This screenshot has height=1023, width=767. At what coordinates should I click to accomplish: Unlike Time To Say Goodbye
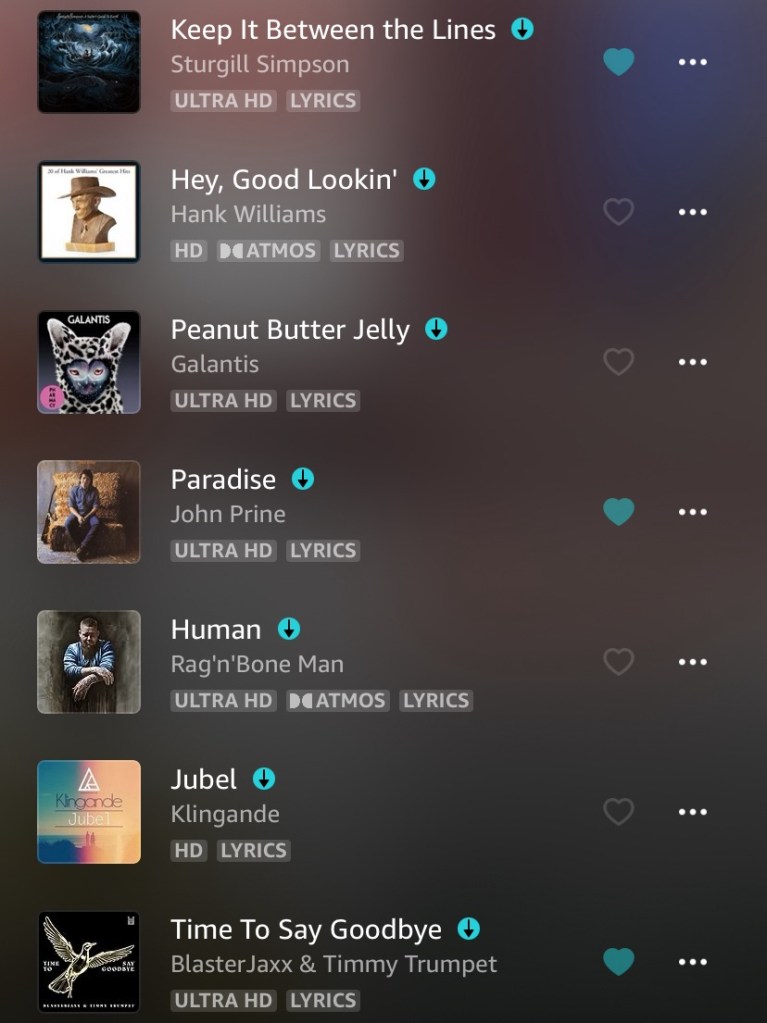click(x=619, y=962)
